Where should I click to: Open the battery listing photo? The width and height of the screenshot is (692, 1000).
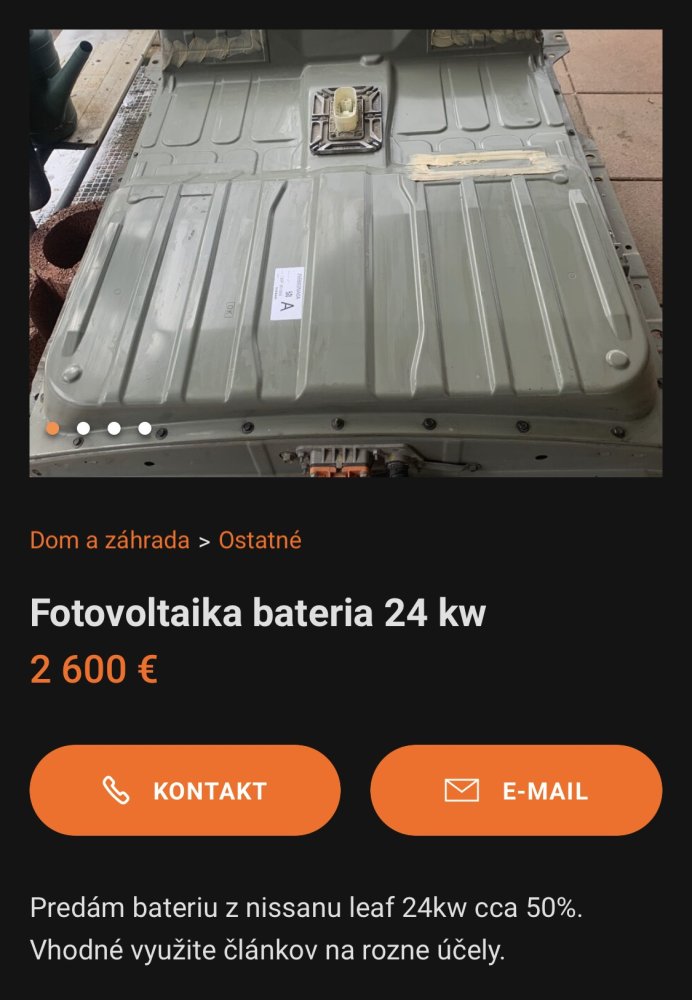click(x=345, y=250)
